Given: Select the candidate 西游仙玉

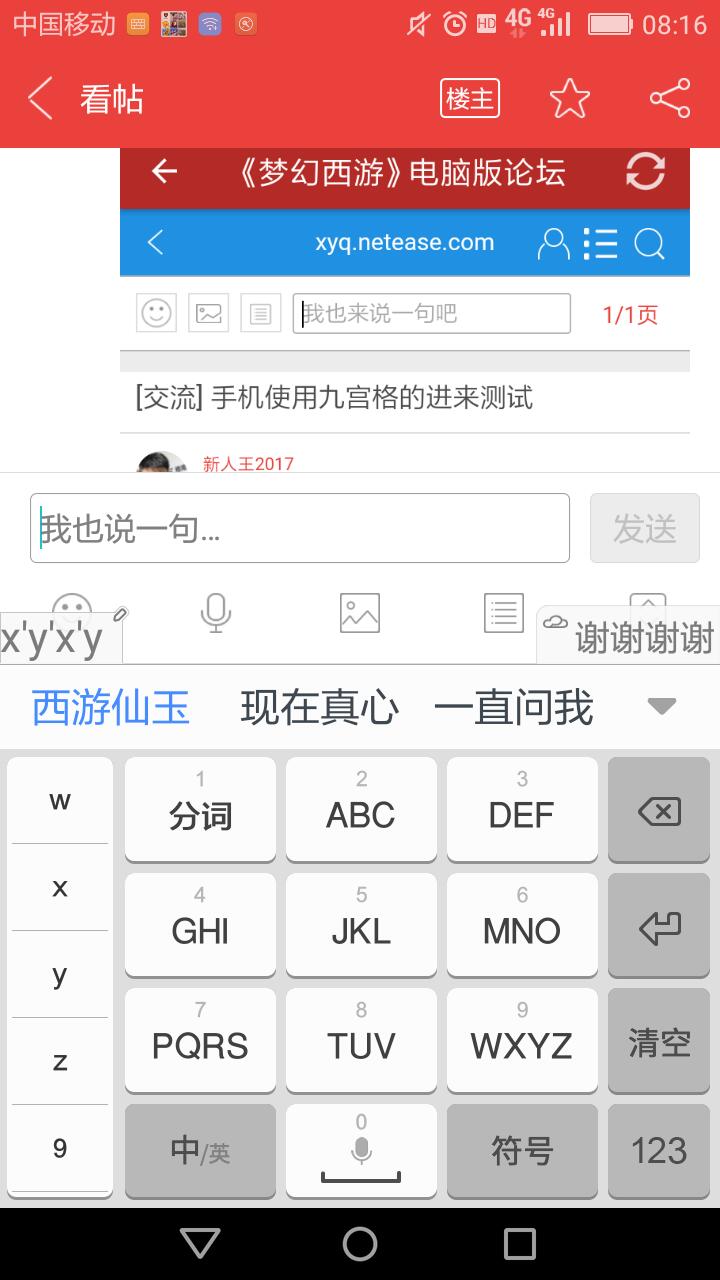Looking at the screenshot, I should [x=110, y=708].
